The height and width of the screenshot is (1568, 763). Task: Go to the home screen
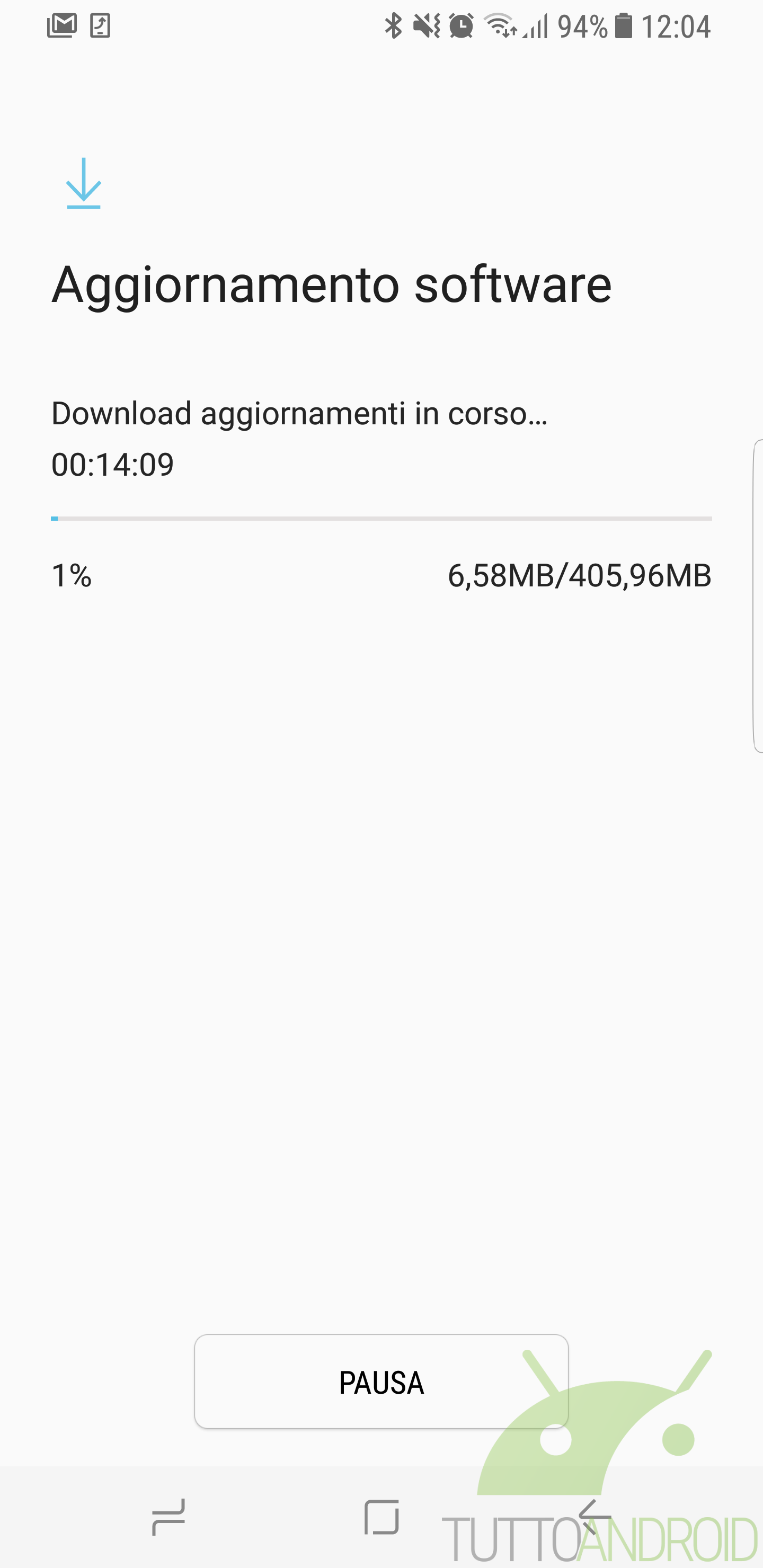(381, 1517)
